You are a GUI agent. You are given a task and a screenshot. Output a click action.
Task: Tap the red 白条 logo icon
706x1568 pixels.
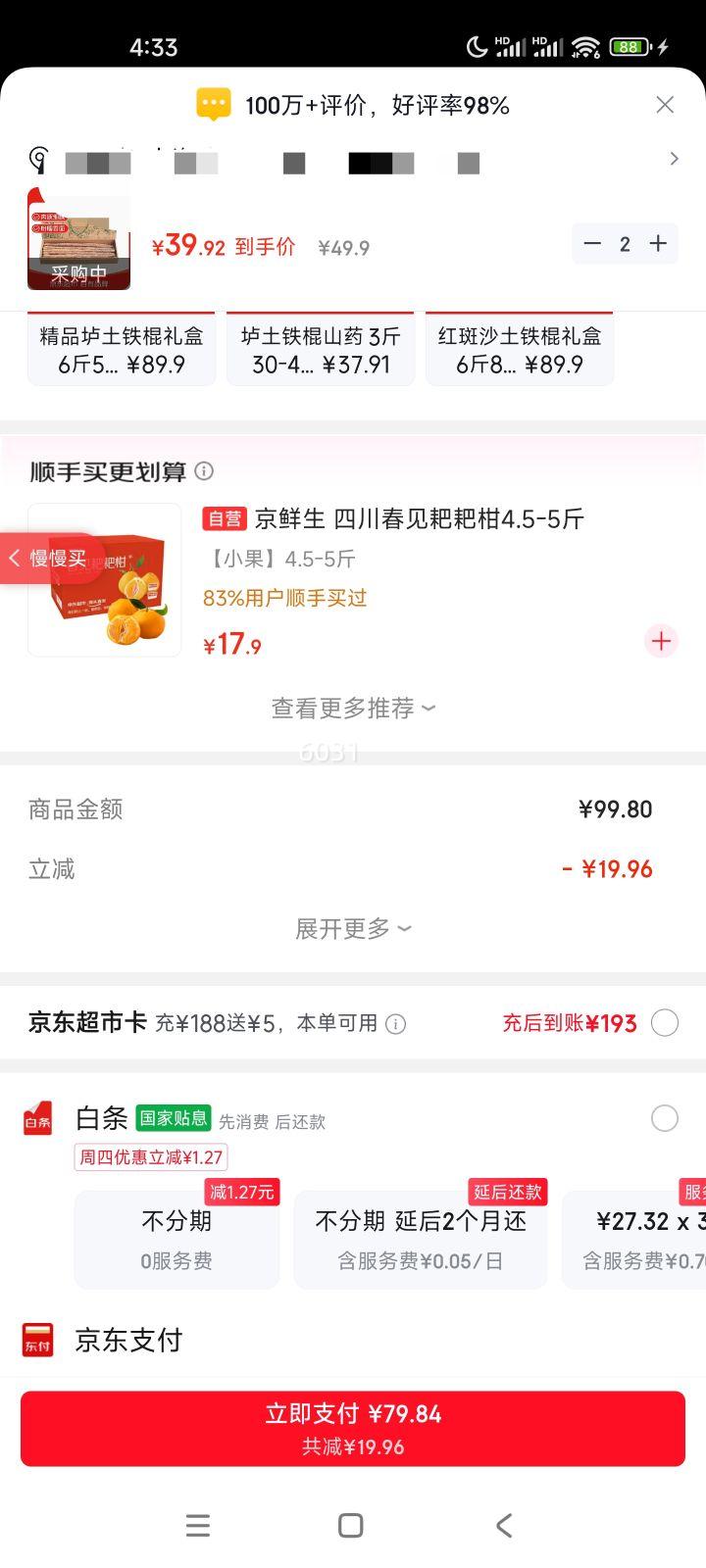coord(37,1118)
